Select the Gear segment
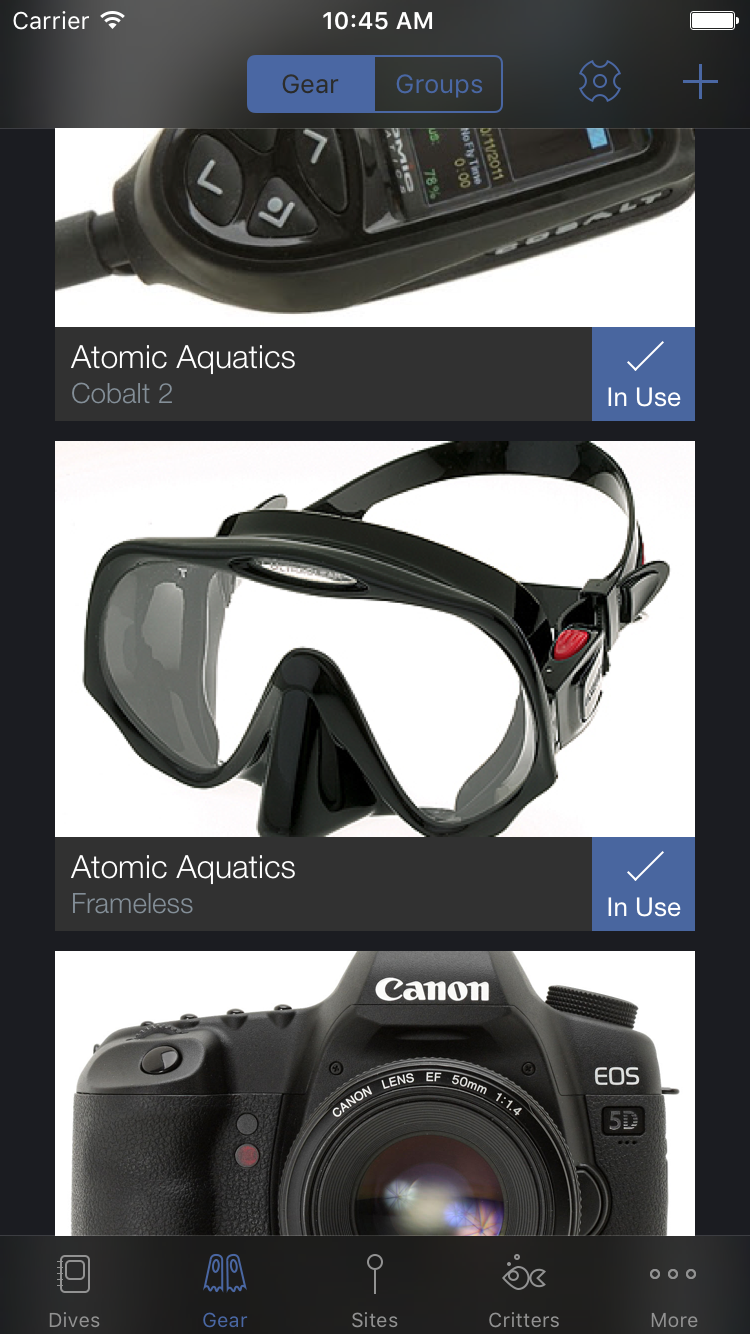 click(310, 84)
